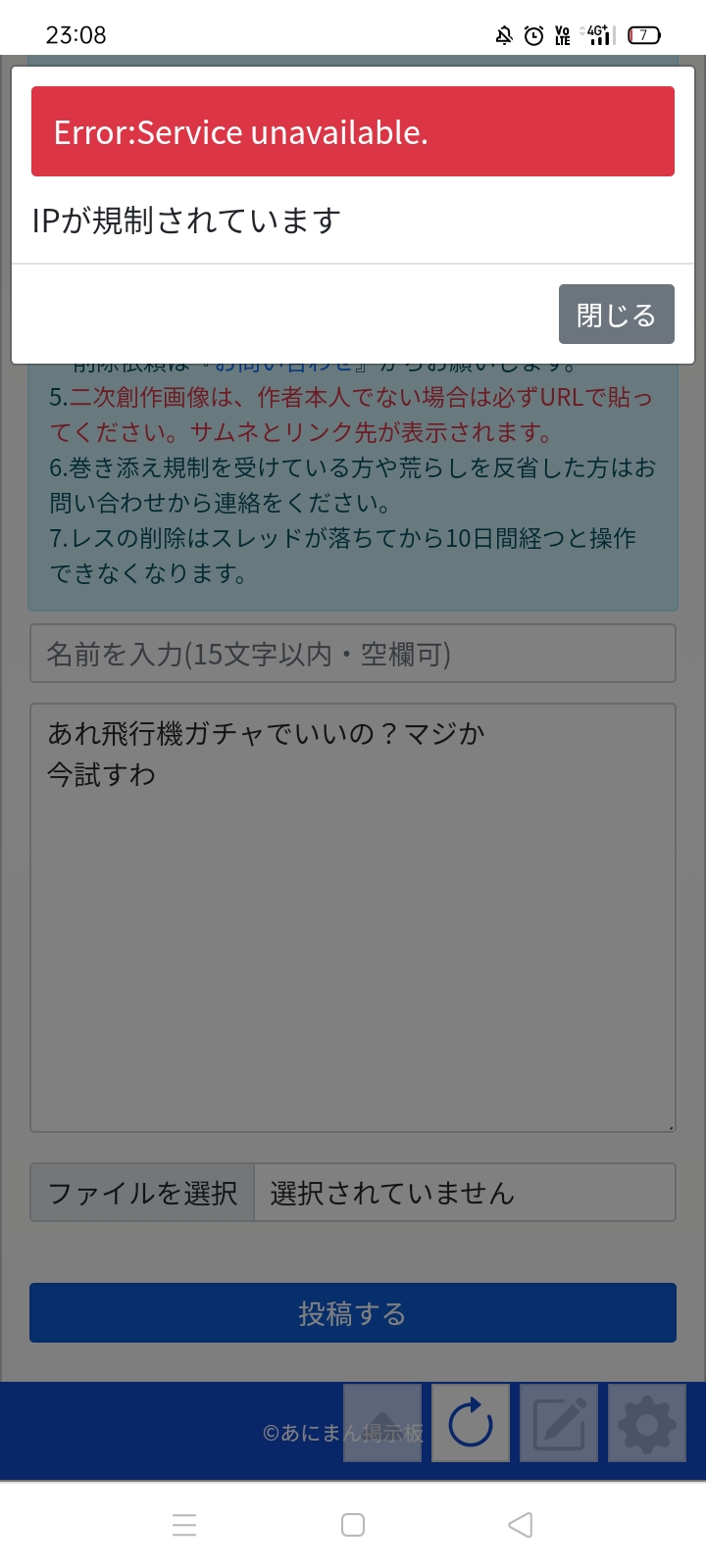The height and width of the screenshot is (1568, 706).
Task: Jump to top with the up arrow
Action: pos(382,1423)
